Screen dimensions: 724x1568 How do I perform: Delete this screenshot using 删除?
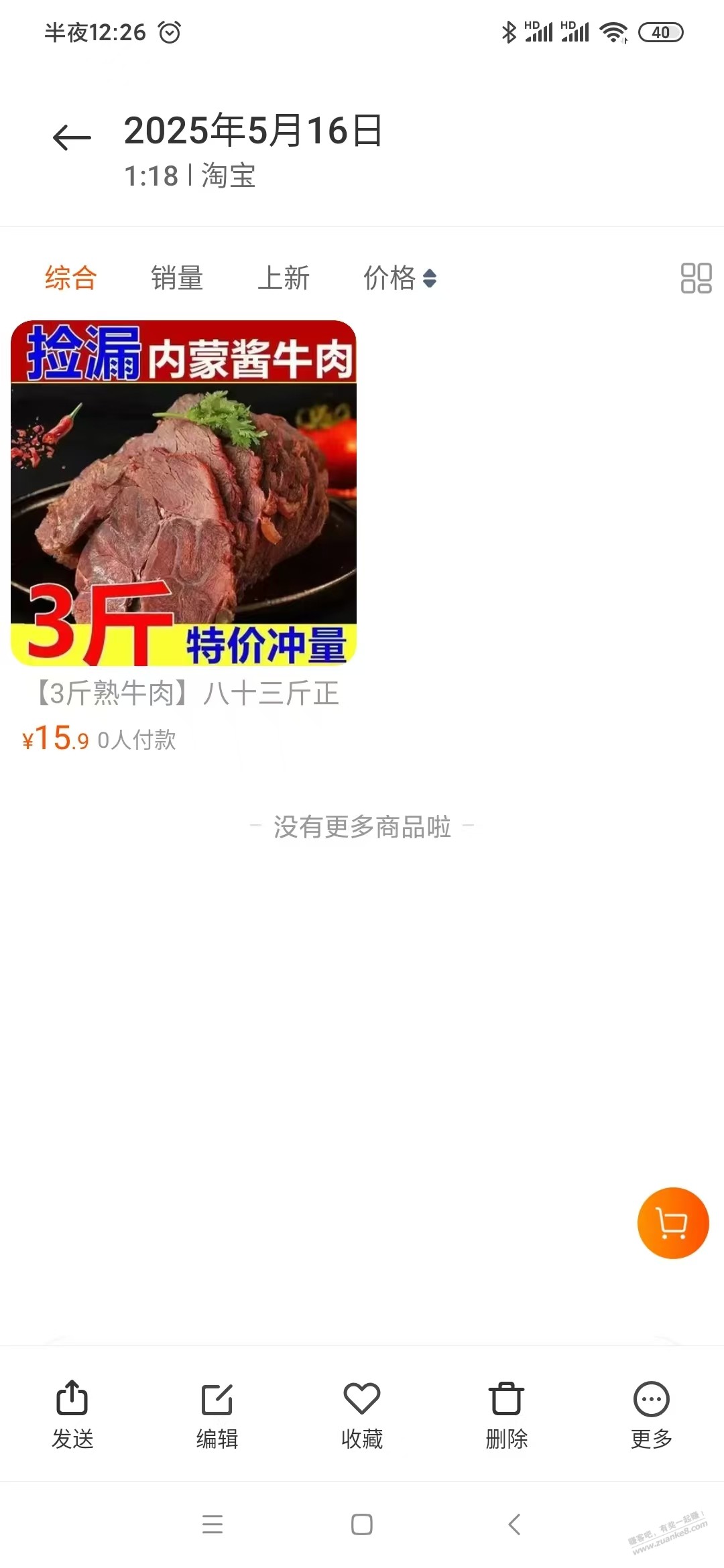click(507, 1415)
